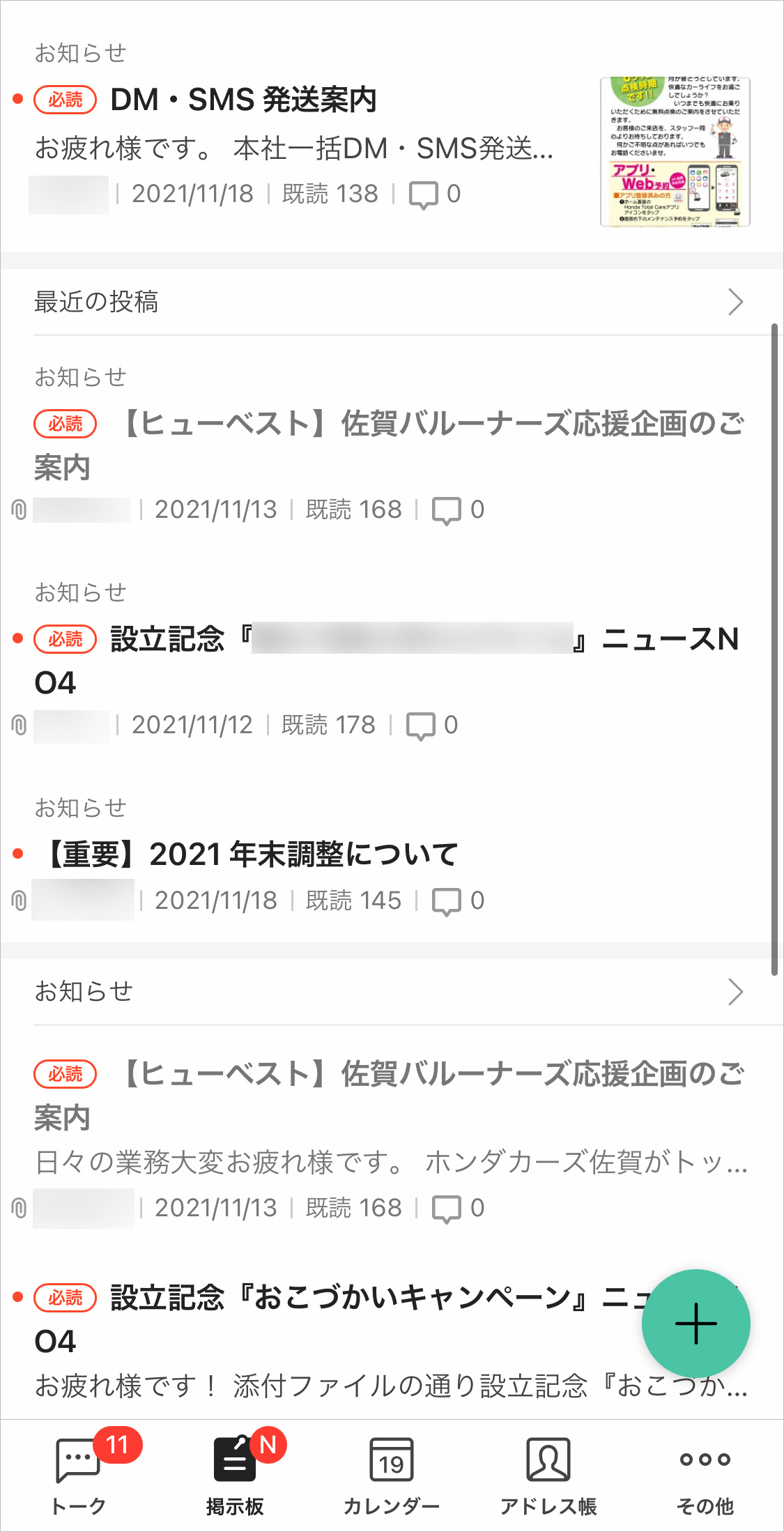784x1532 pixels.
Task: Create a new post with plus button
Action: click(695, 1323)
